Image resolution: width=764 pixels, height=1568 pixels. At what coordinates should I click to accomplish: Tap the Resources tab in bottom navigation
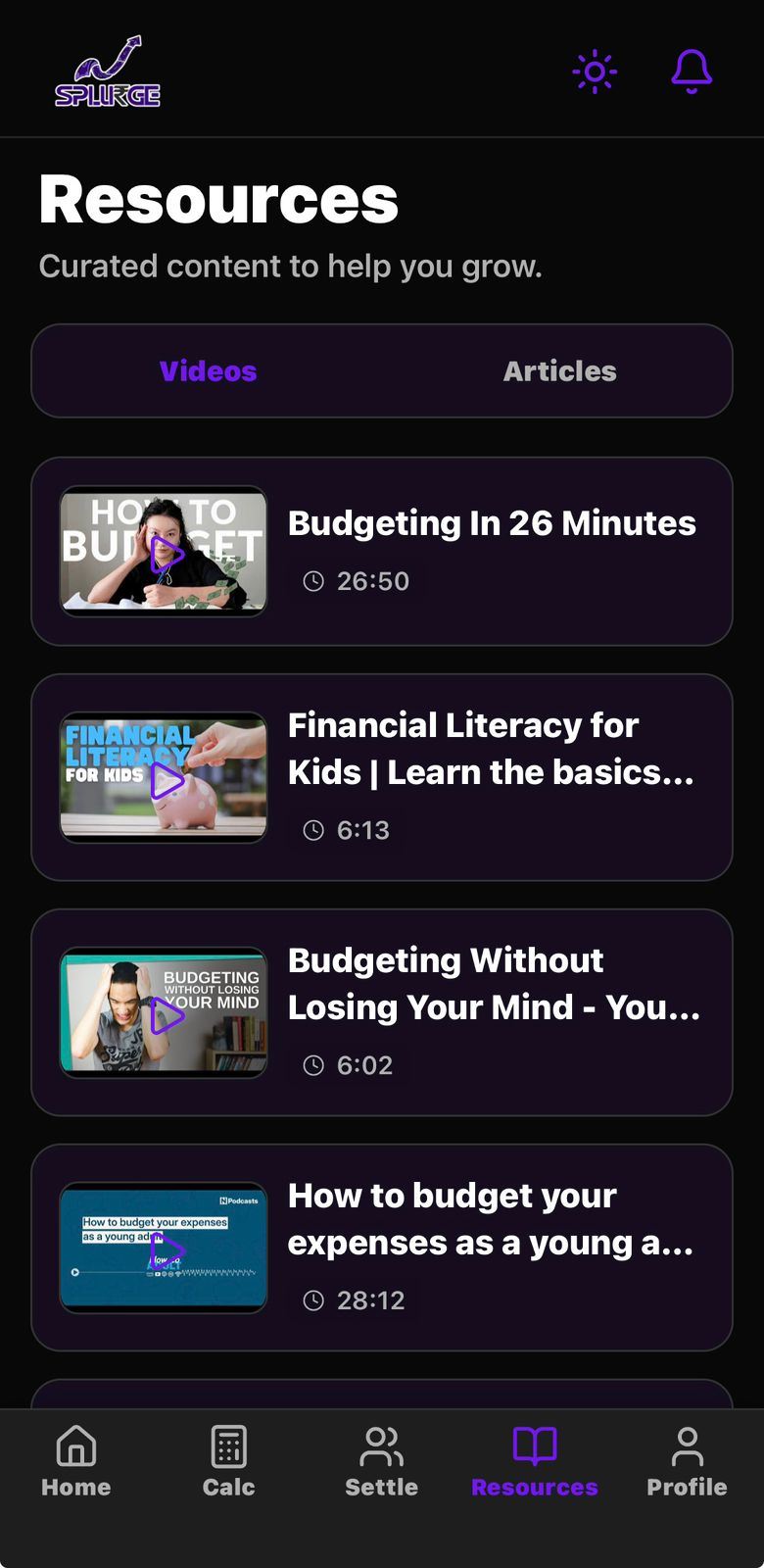coord(535,1461)
